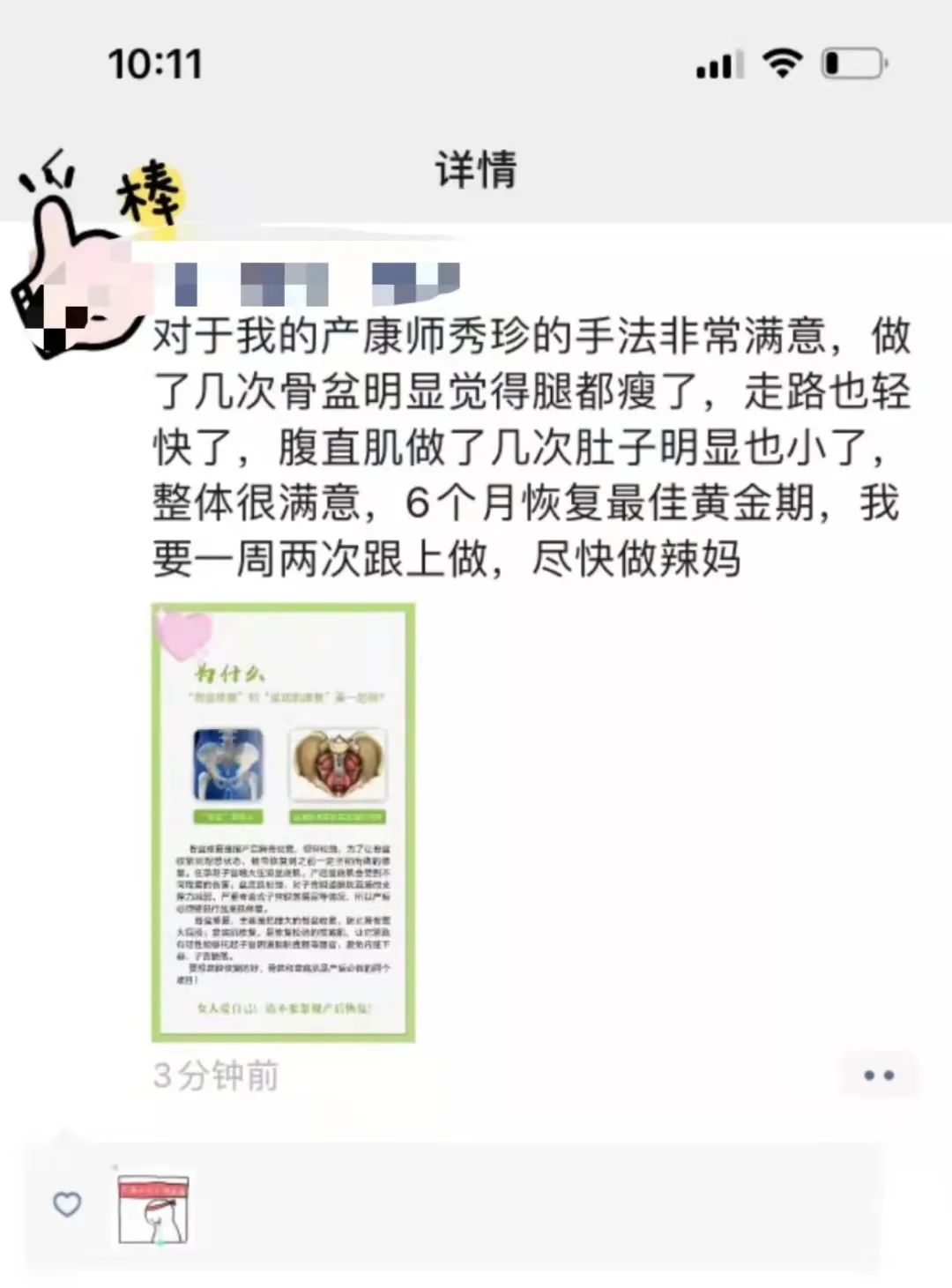Open the like and comment options button

[x=878, y=1075]
